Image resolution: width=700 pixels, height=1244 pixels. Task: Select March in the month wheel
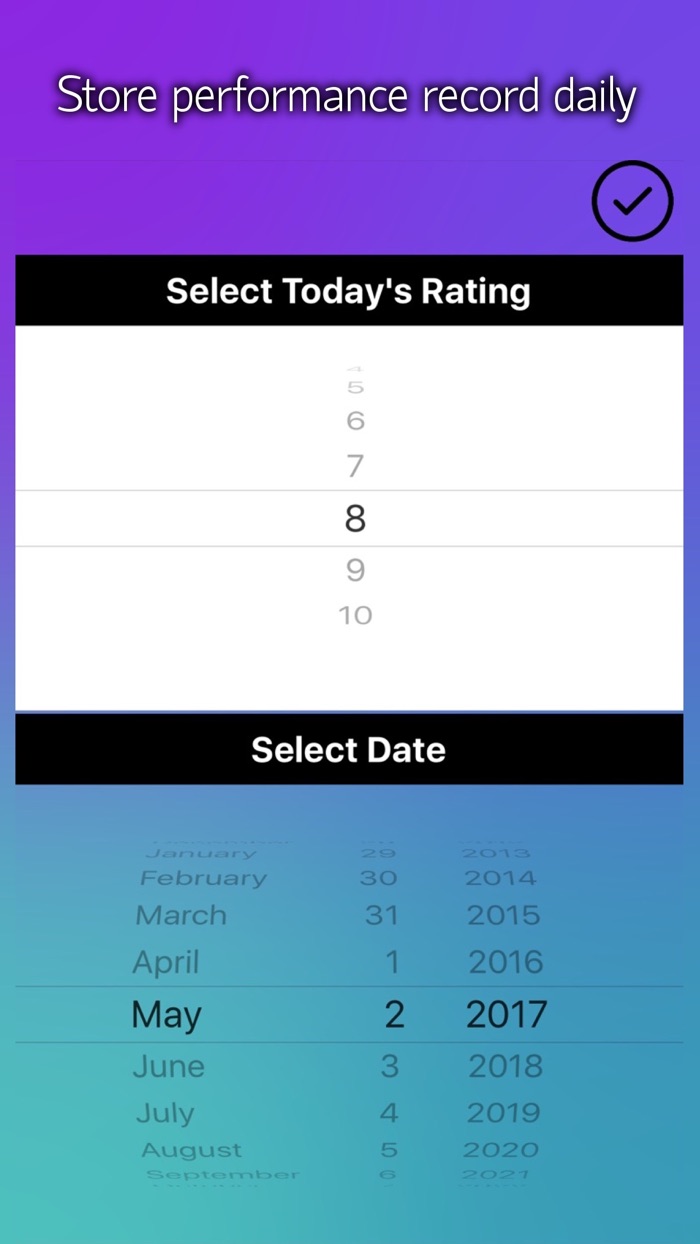coord(181,915)
